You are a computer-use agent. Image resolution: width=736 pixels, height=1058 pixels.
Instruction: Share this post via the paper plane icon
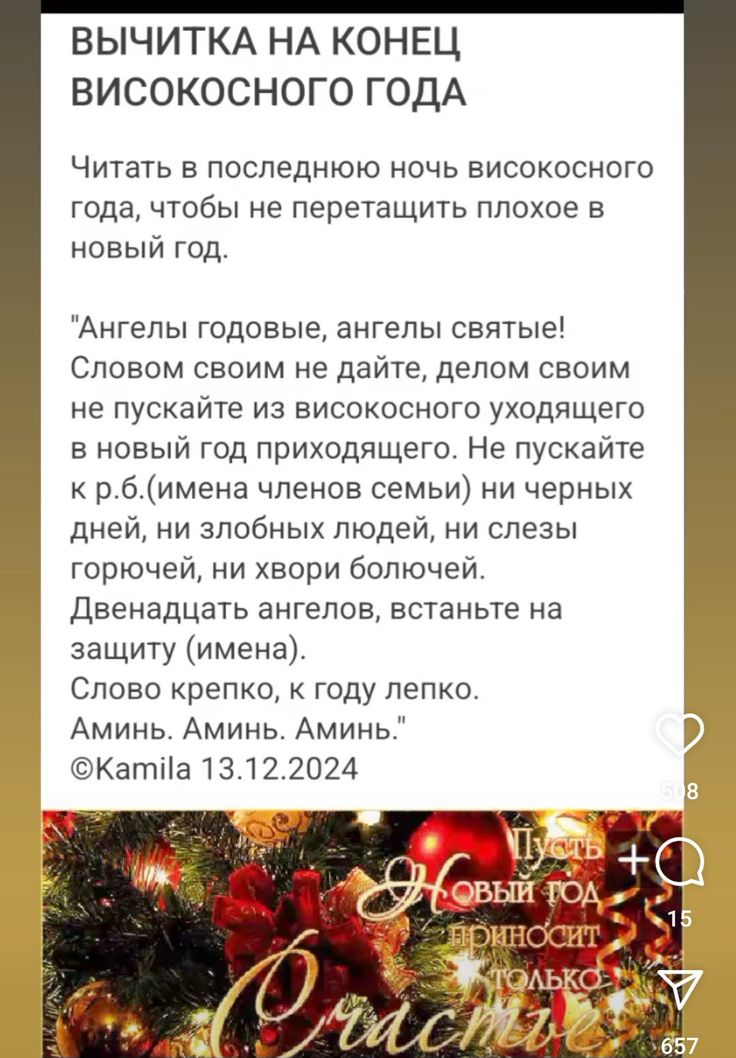pyautogui.click(x=681, y=990)
